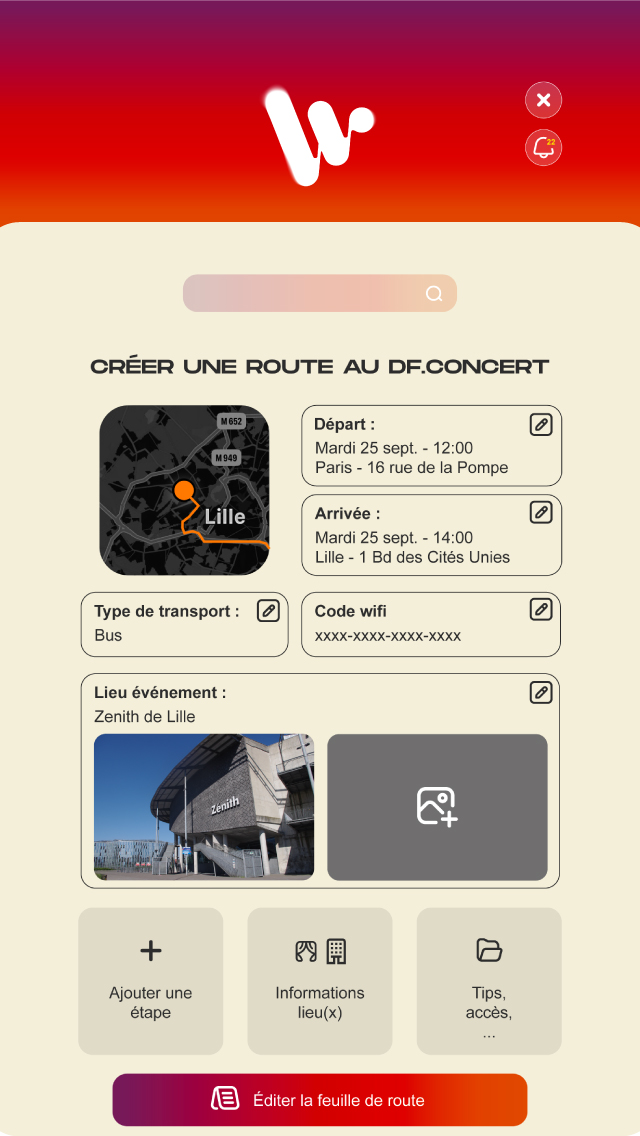
Task: Close the route creation screen
Action: (x=543, y=100)
